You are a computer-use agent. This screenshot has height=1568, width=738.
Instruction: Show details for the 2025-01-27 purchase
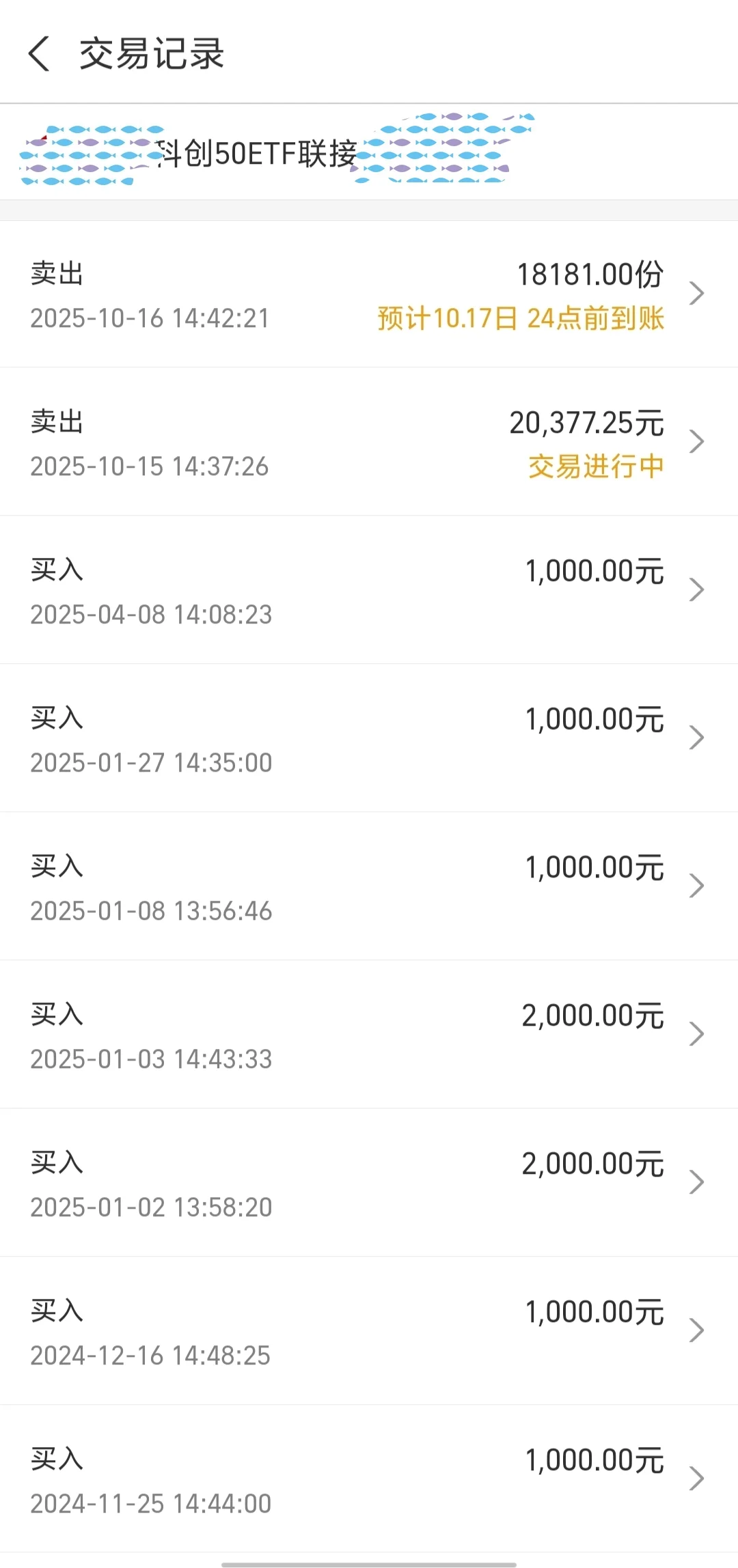click(369, 739)
